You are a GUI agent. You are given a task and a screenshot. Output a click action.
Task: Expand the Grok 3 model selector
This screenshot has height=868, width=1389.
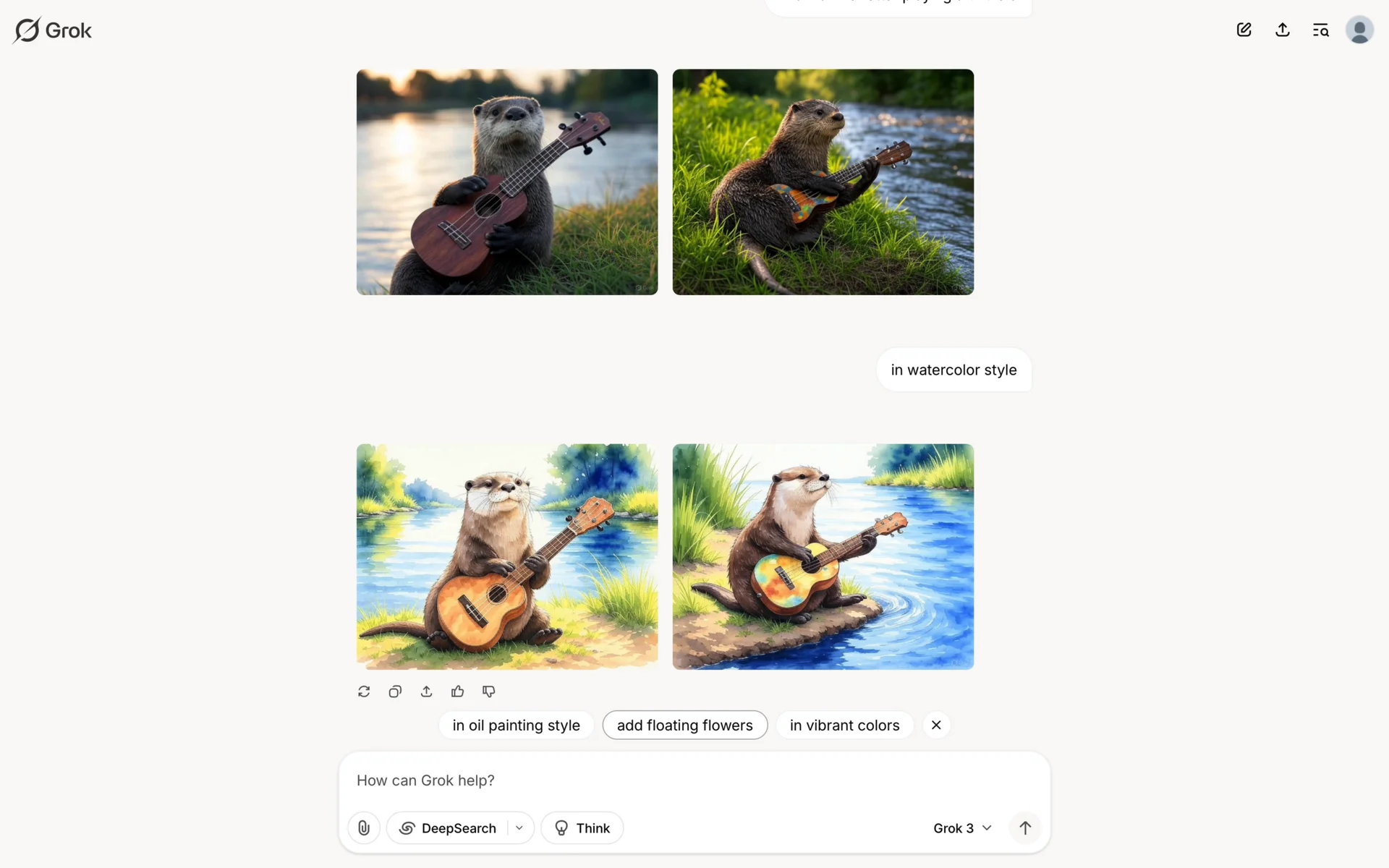[x=961, y=828]
